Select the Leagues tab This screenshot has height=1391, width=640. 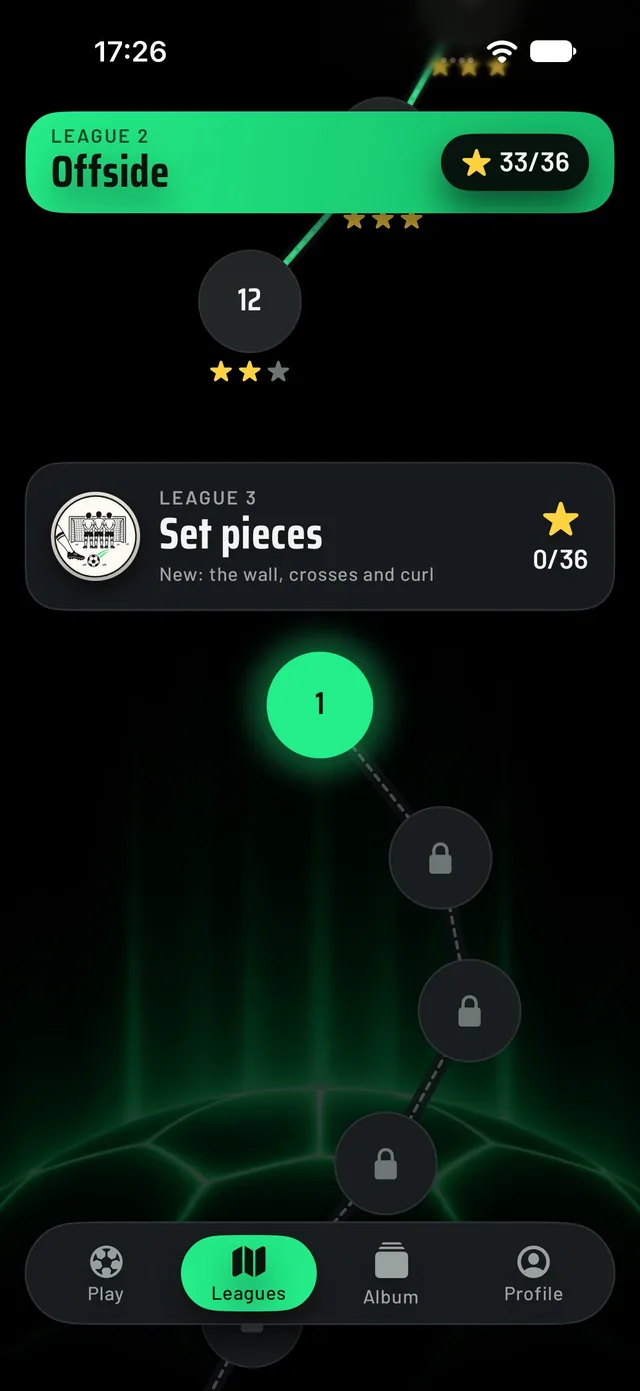[249, 1274]
